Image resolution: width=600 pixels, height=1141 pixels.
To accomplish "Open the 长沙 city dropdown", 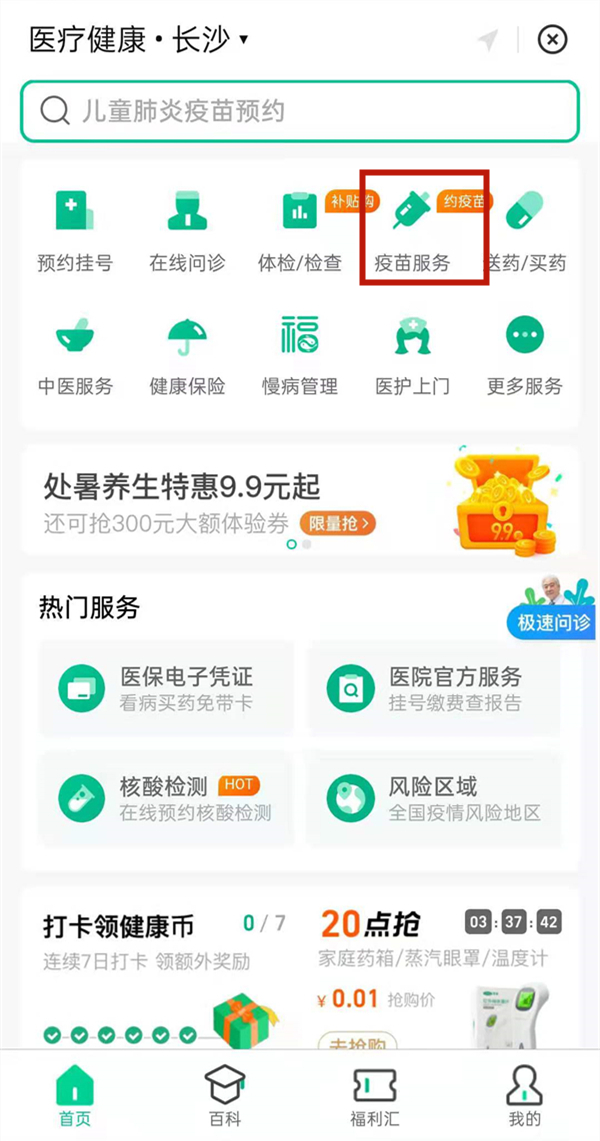I will [211, 41].
